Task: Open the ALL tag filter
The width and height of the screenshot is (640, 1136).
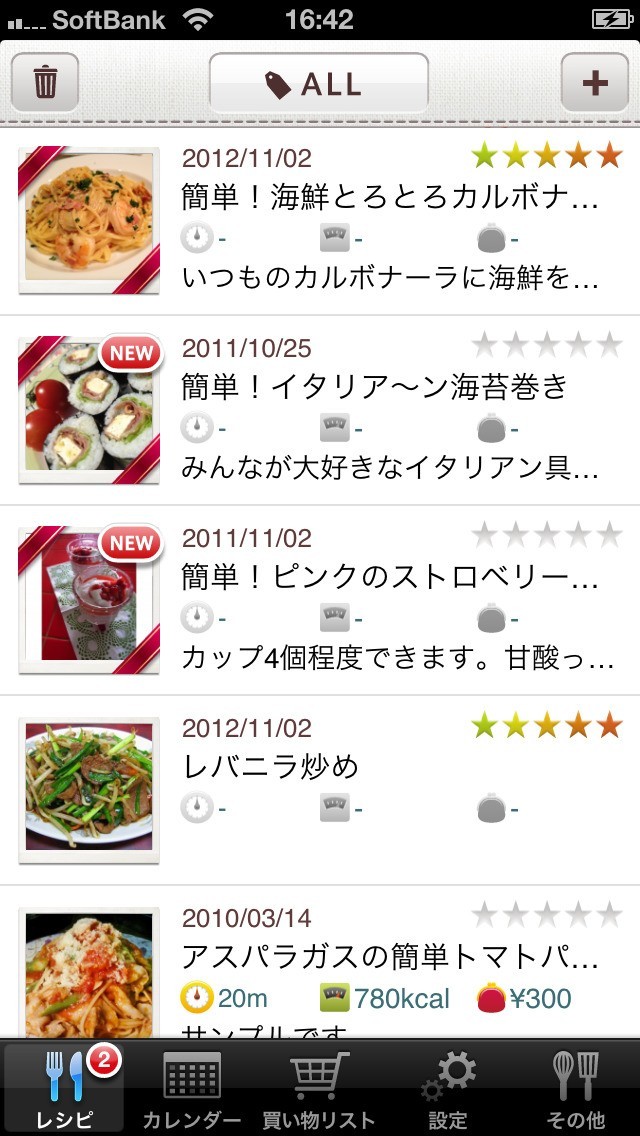Action: 319,84
